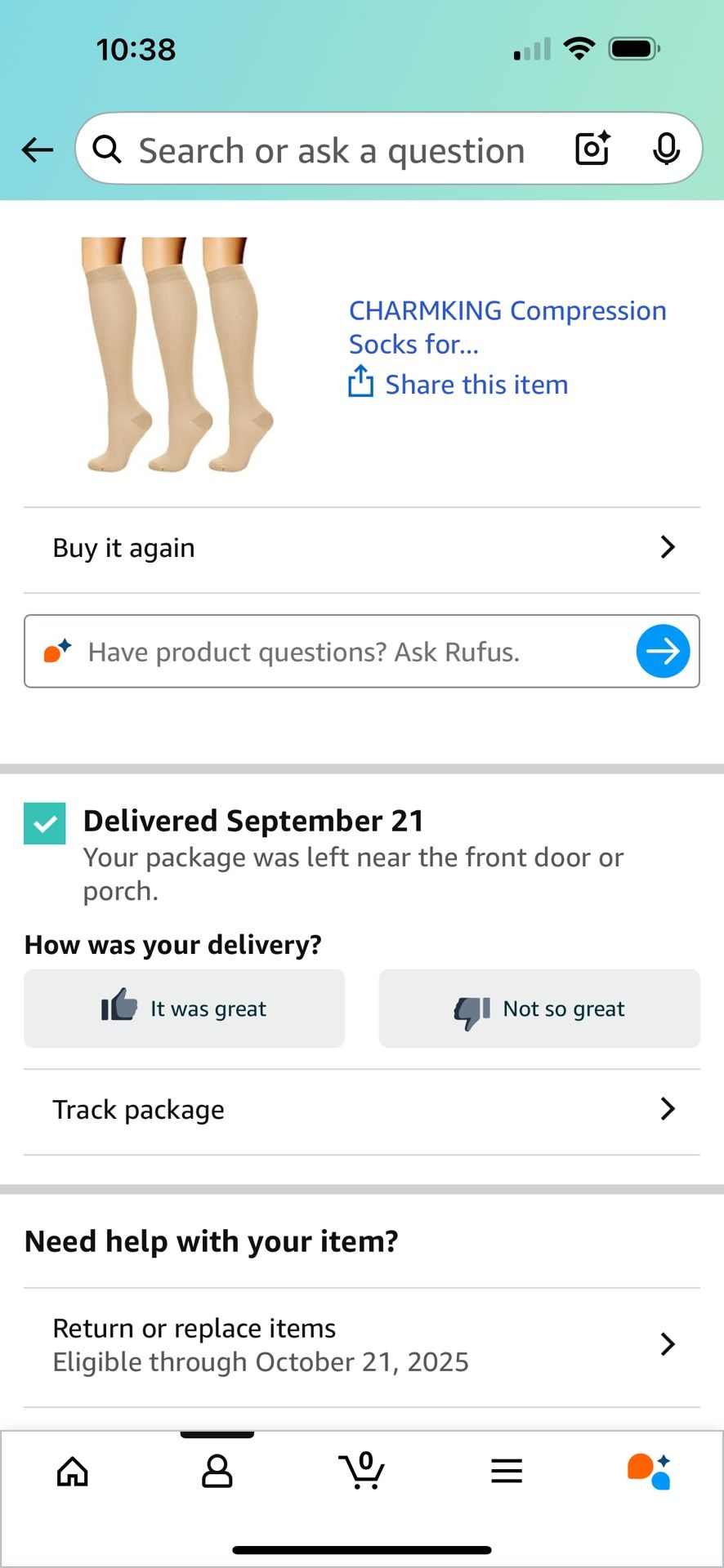Viewport: 724px width, 1568px height.
Task: Switch to the account profile tab
Action: pos(217,1472)
